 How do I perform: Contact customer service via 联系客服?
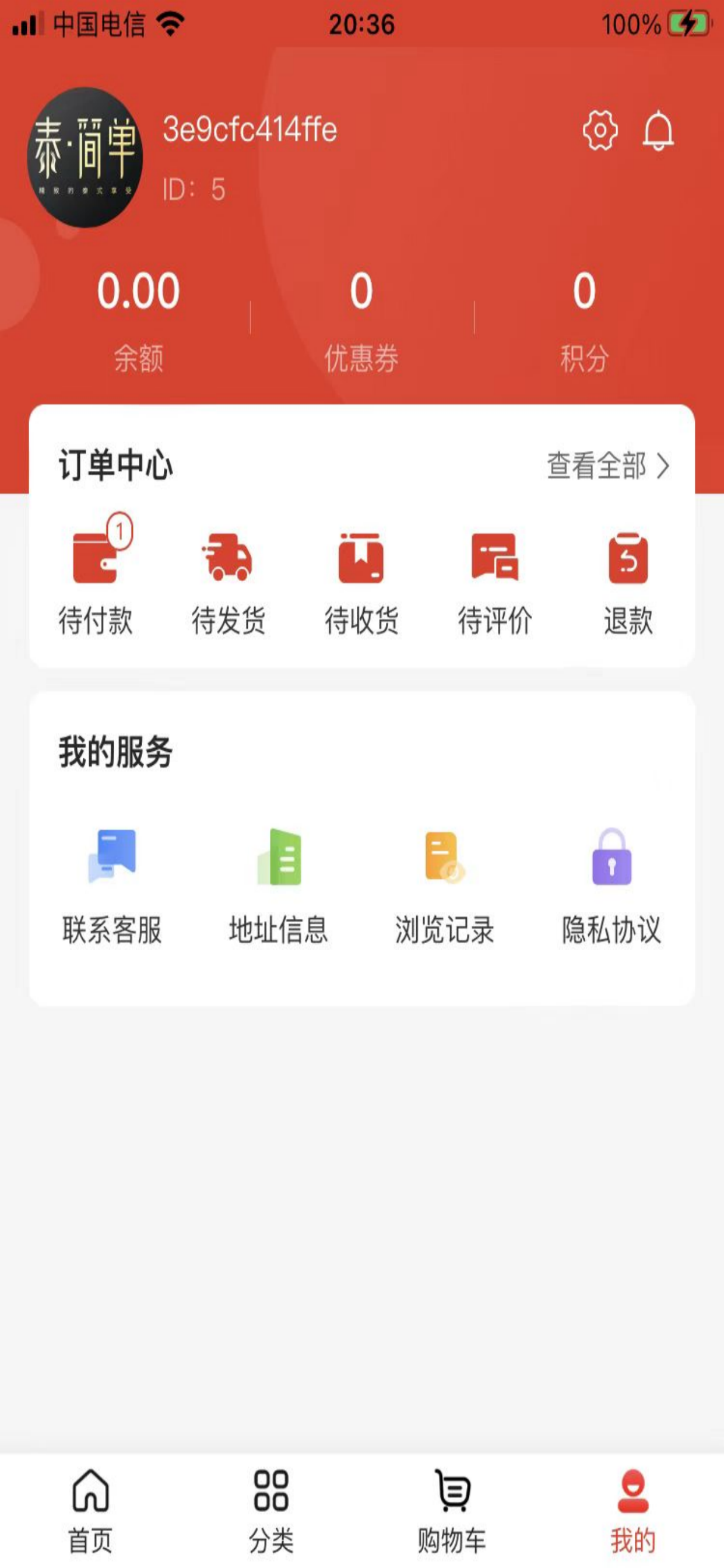point(112,886)
